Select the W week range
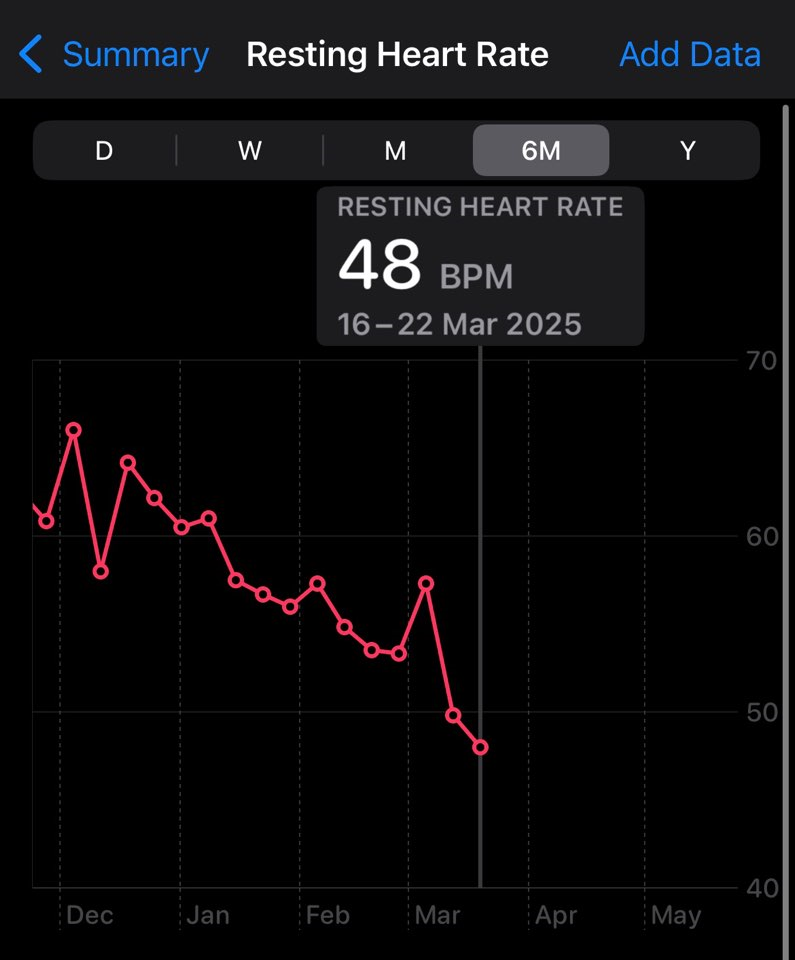 [x=250, y=150]
